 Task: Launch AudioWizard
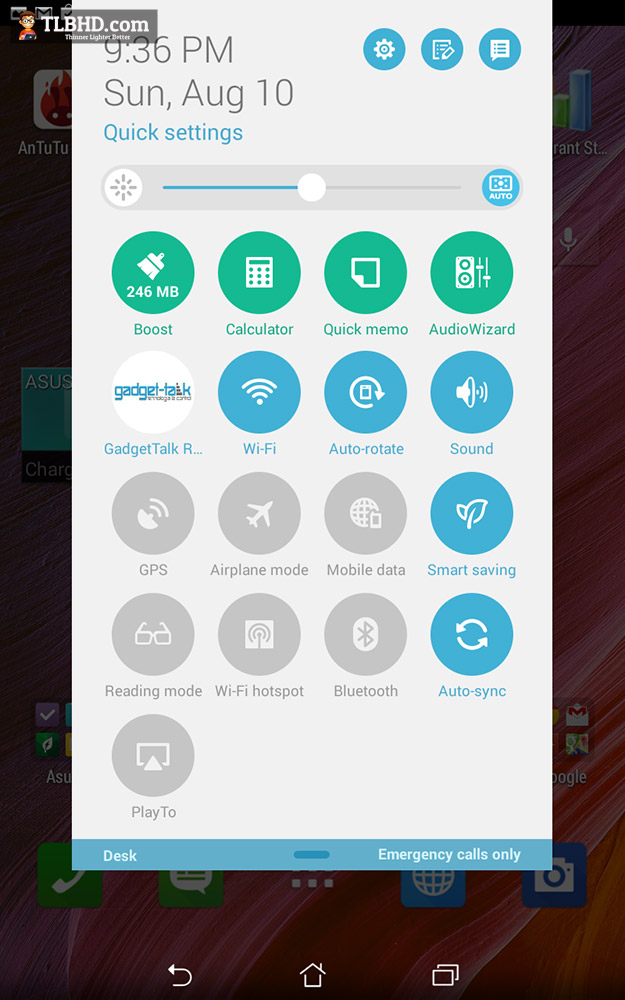coord(472,272)
